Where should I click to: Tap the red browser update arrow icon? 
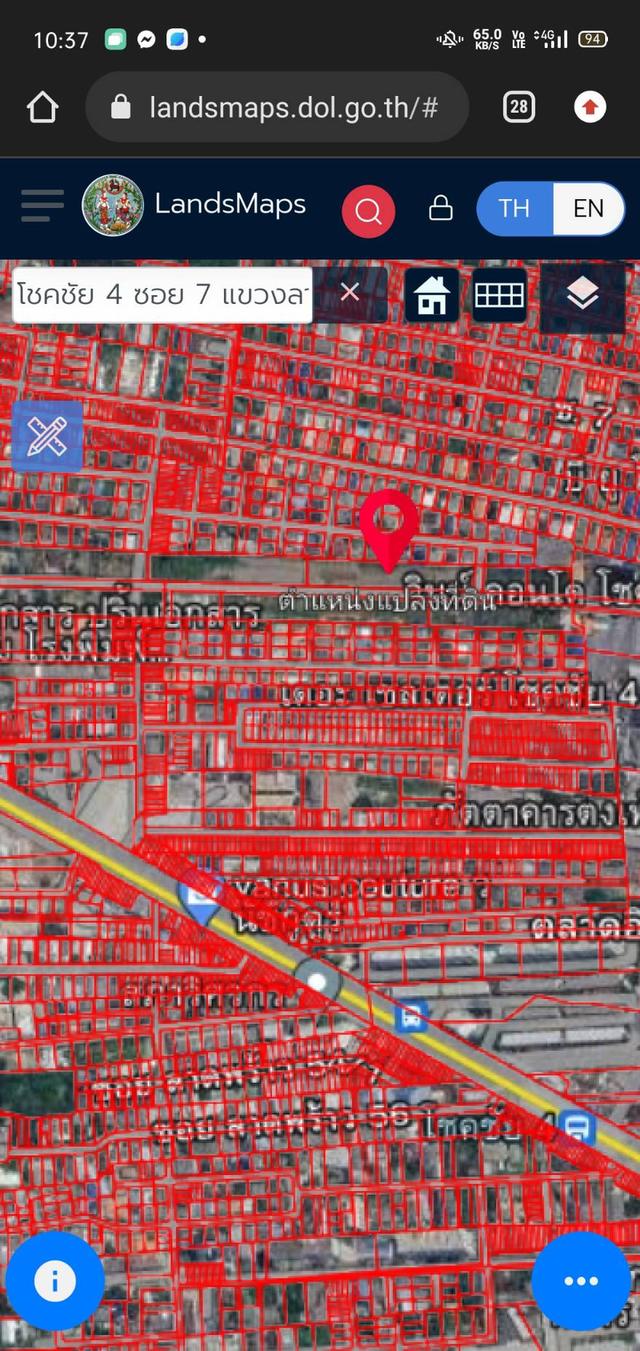(590, 107)
